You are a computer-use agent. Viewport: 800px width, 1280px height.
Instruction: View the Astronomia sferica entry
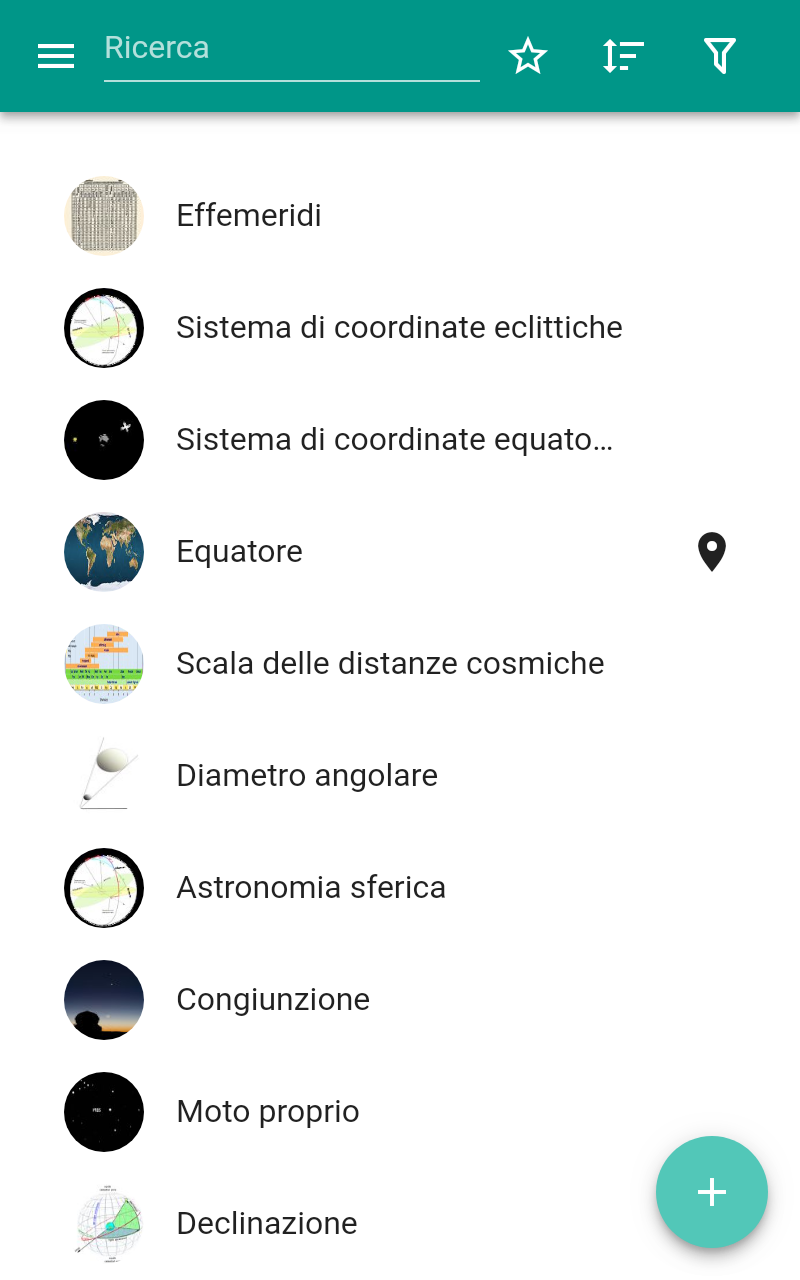coord(310,888)
